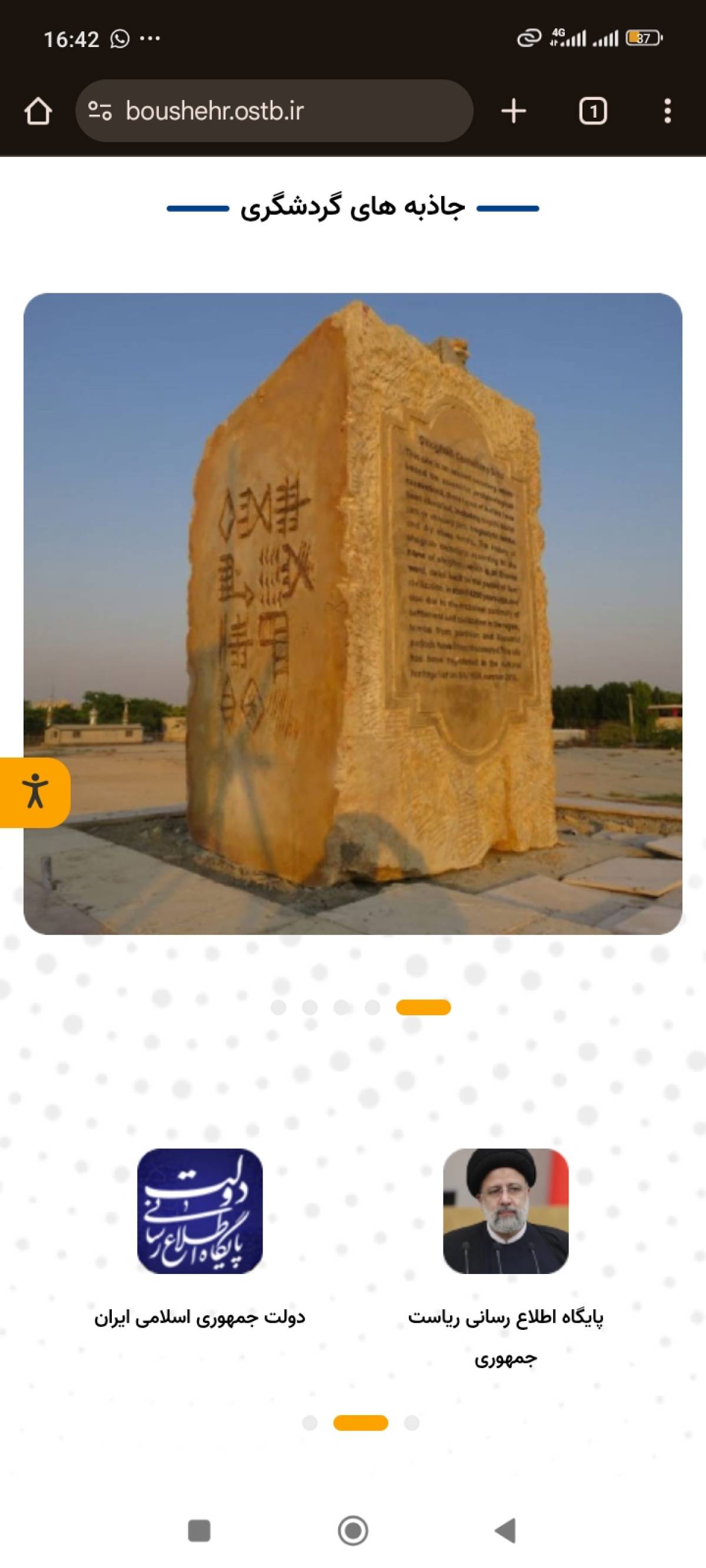The height and width of the screenshot is (1568, 706).
Task: Open the accessibility widget
Action: 35,792
